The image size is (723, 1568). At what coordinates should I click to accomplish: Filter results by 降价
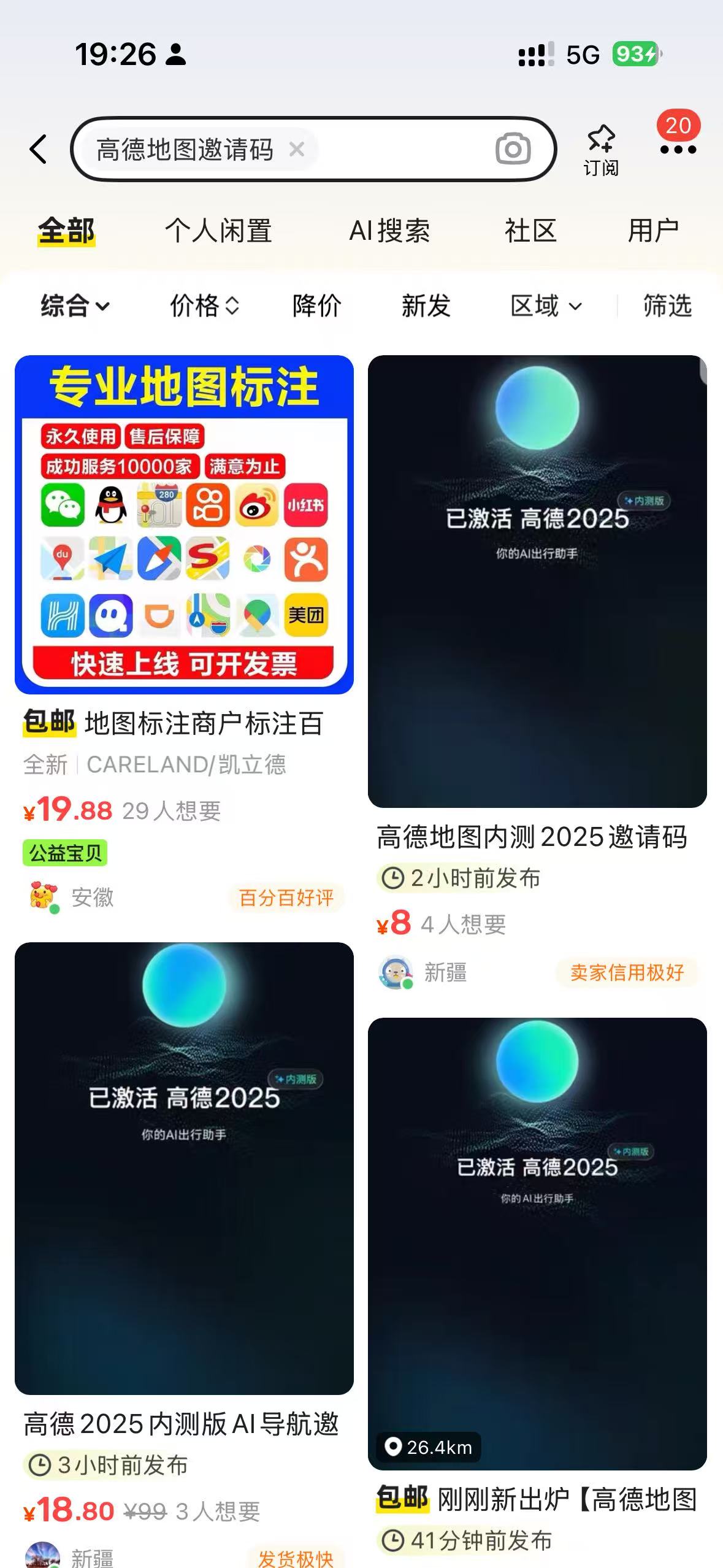click(316, 306)
